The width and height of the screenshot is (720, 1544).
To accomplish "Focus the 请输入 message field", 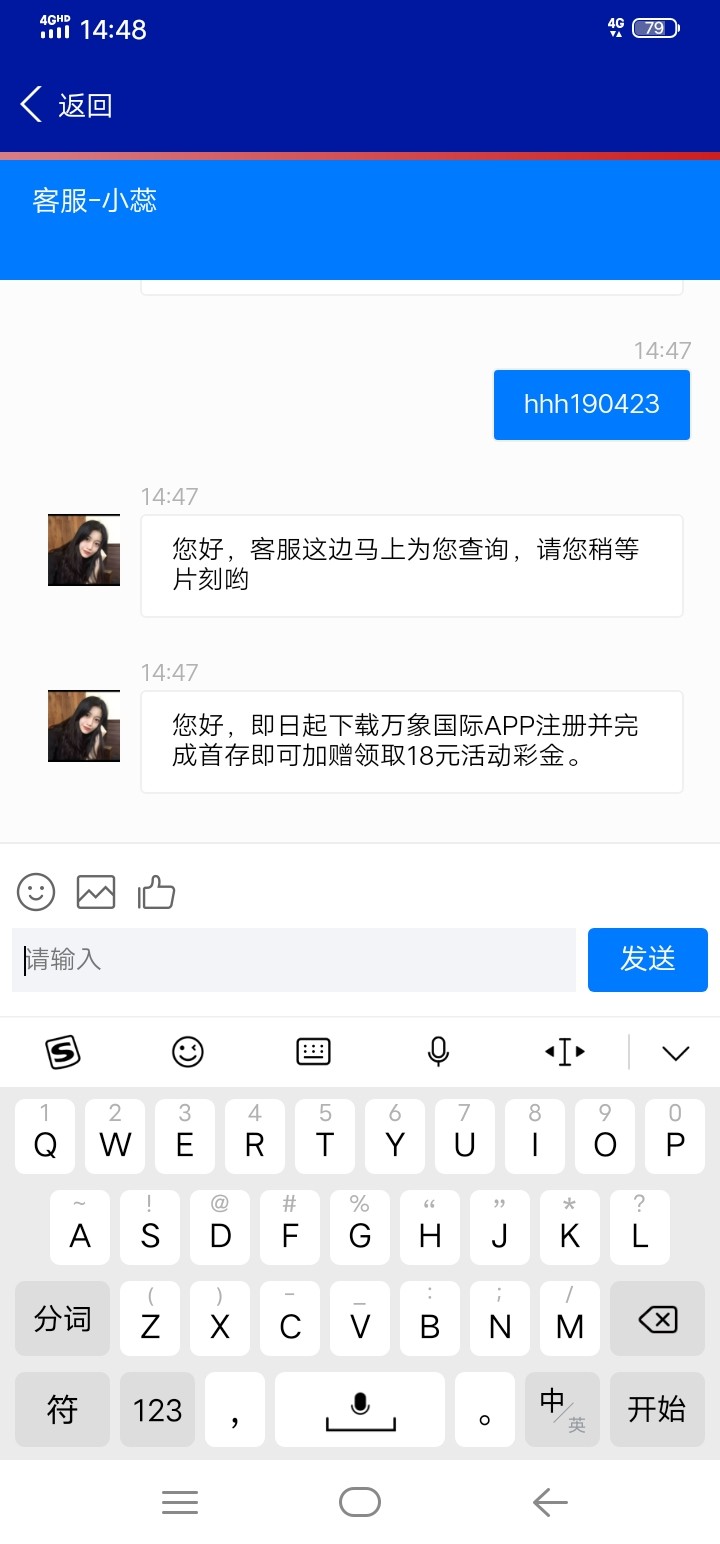I will coord(294,960).
